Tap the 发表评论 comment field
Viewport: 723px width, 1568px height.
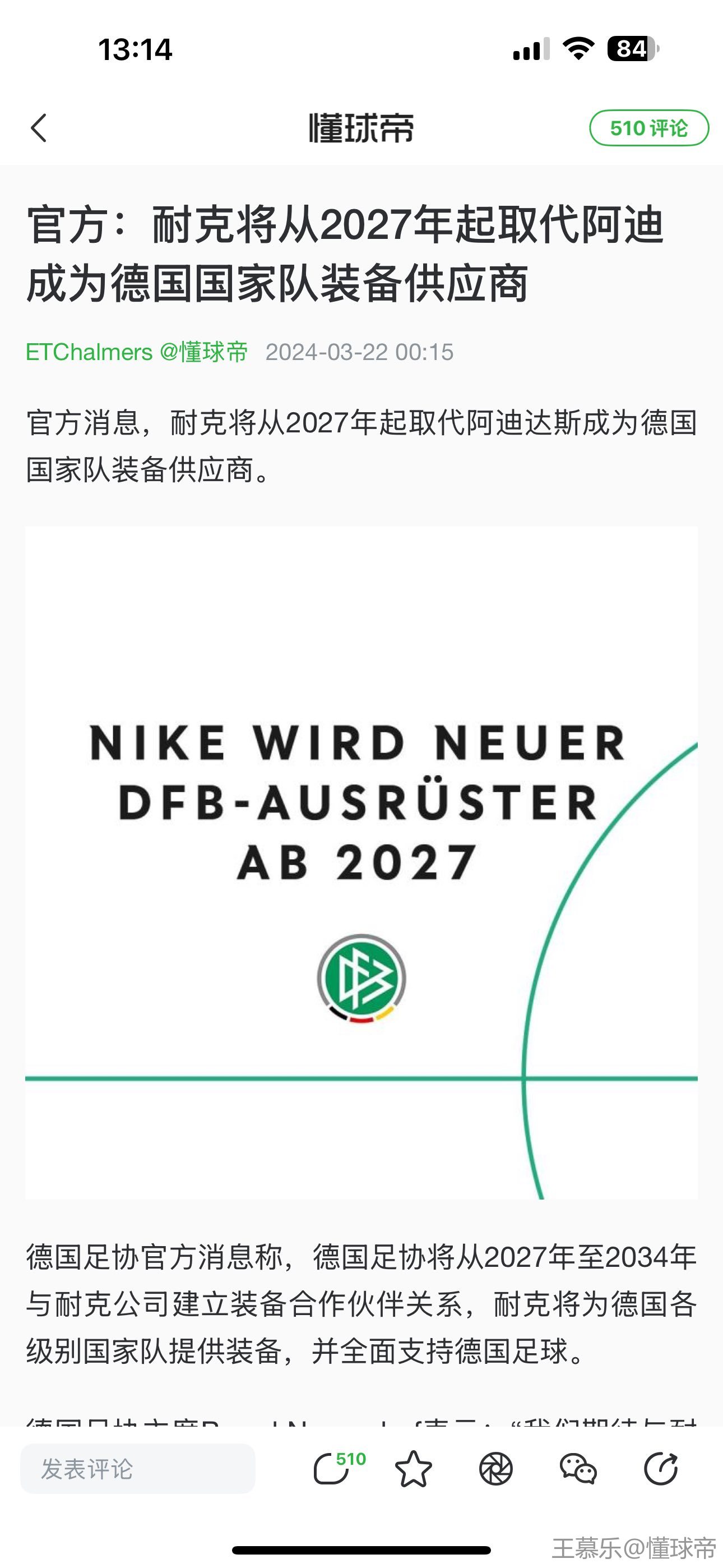click(x=137, y=1469)
